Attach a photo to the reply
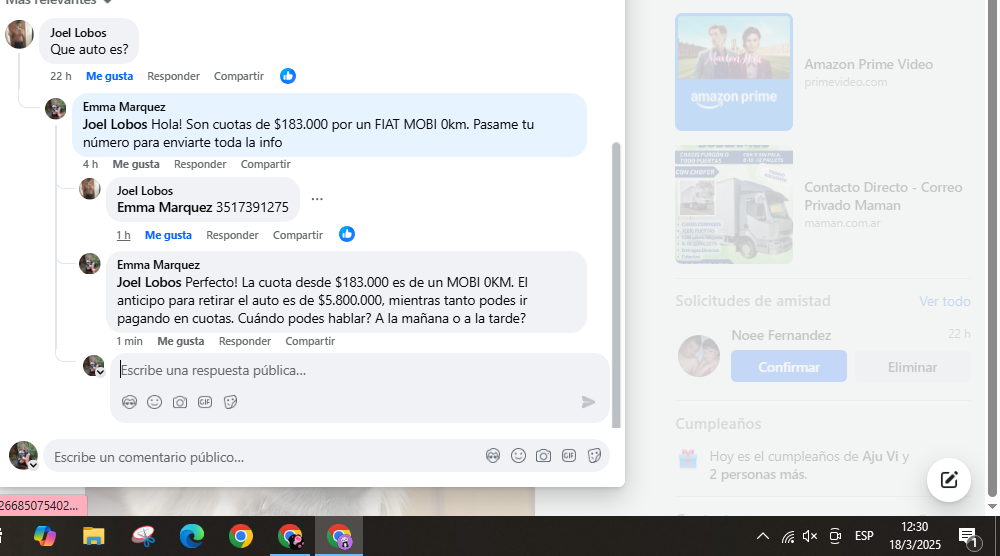The height and width of the screenshot is (556, 1000). [180, 402]
